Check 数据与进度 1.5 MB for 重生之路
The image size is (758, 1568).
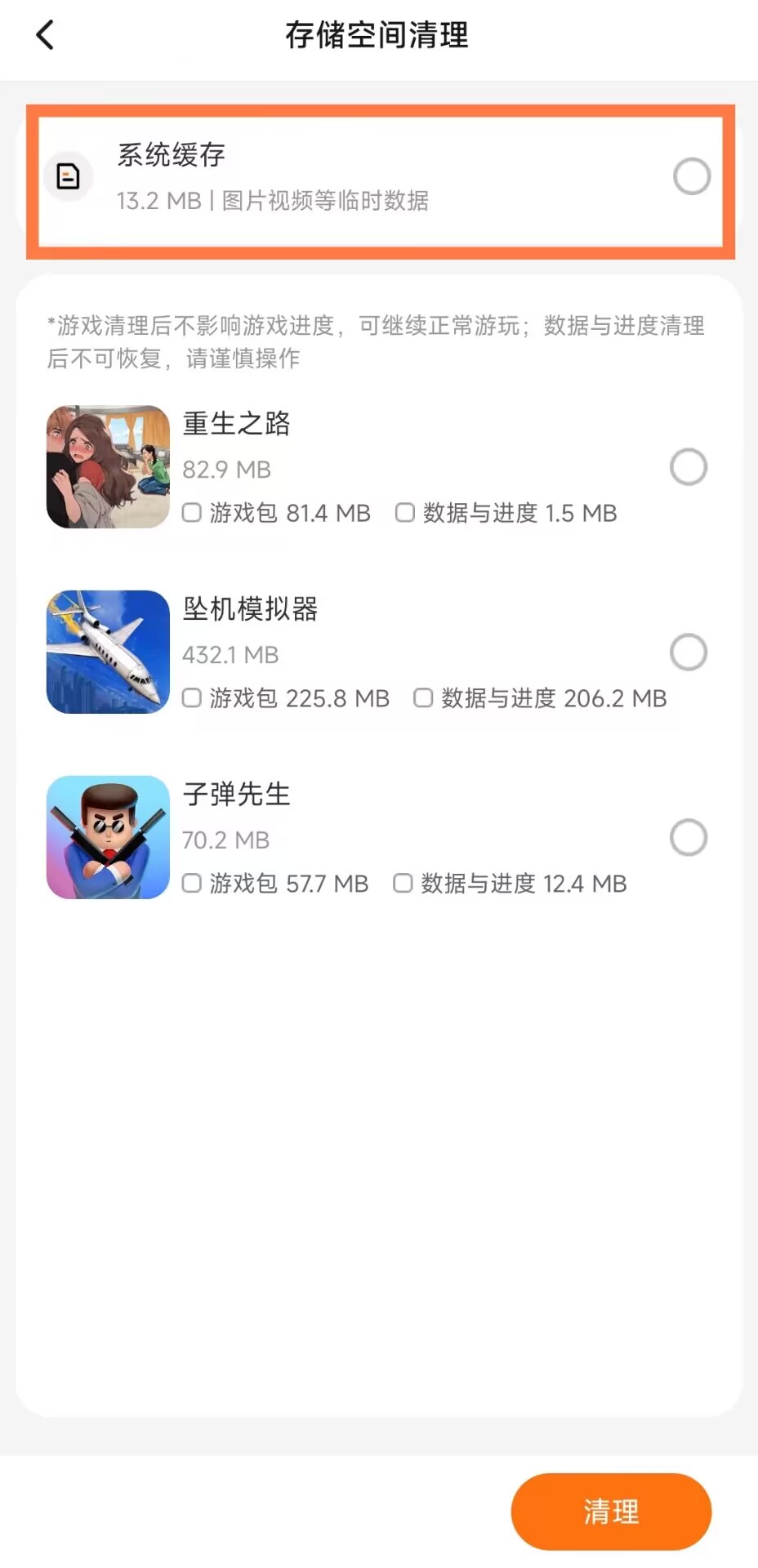point(404,513)
